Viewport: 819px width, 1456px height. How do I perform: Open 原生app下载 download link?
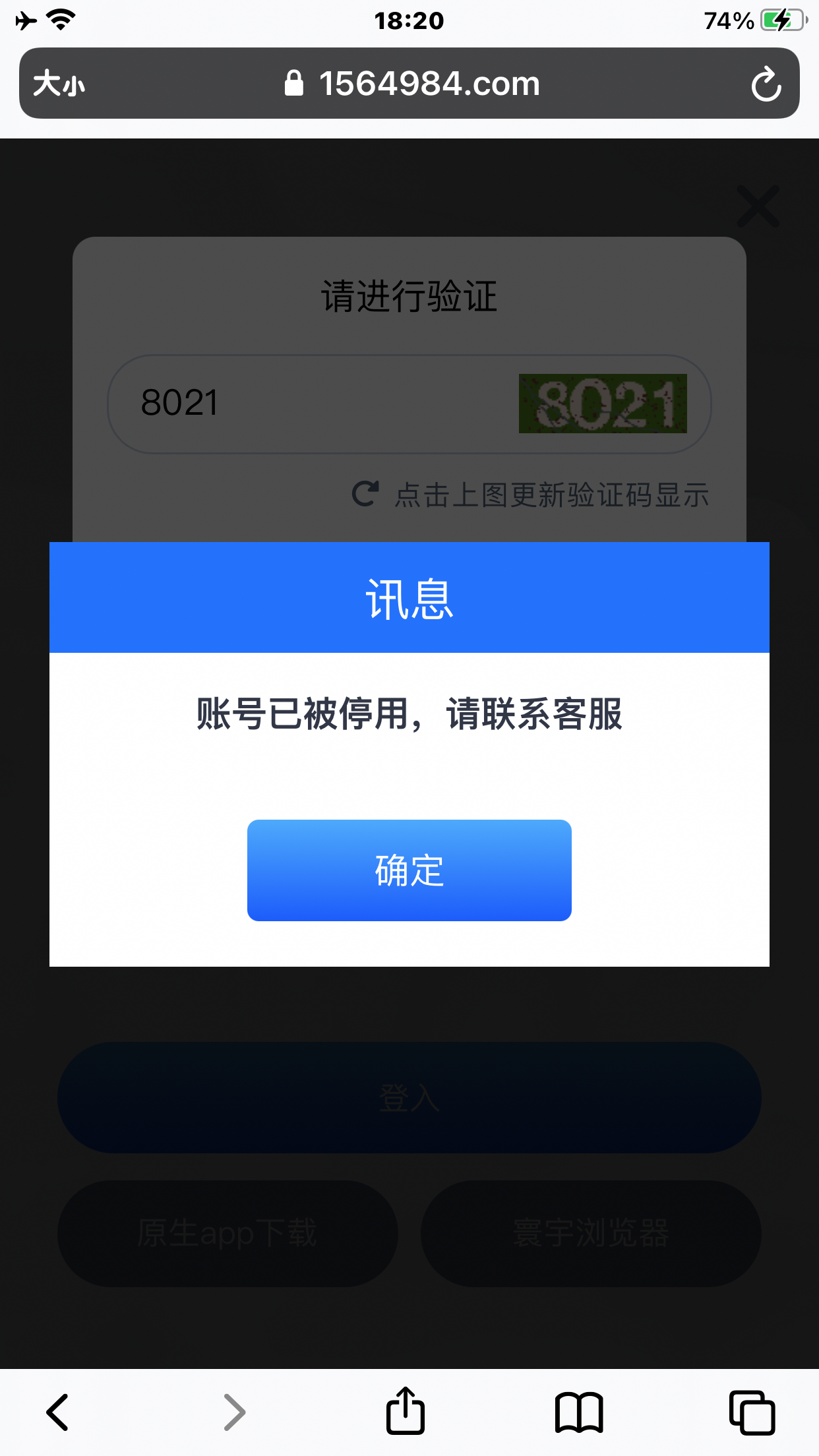coord(228,1234)
